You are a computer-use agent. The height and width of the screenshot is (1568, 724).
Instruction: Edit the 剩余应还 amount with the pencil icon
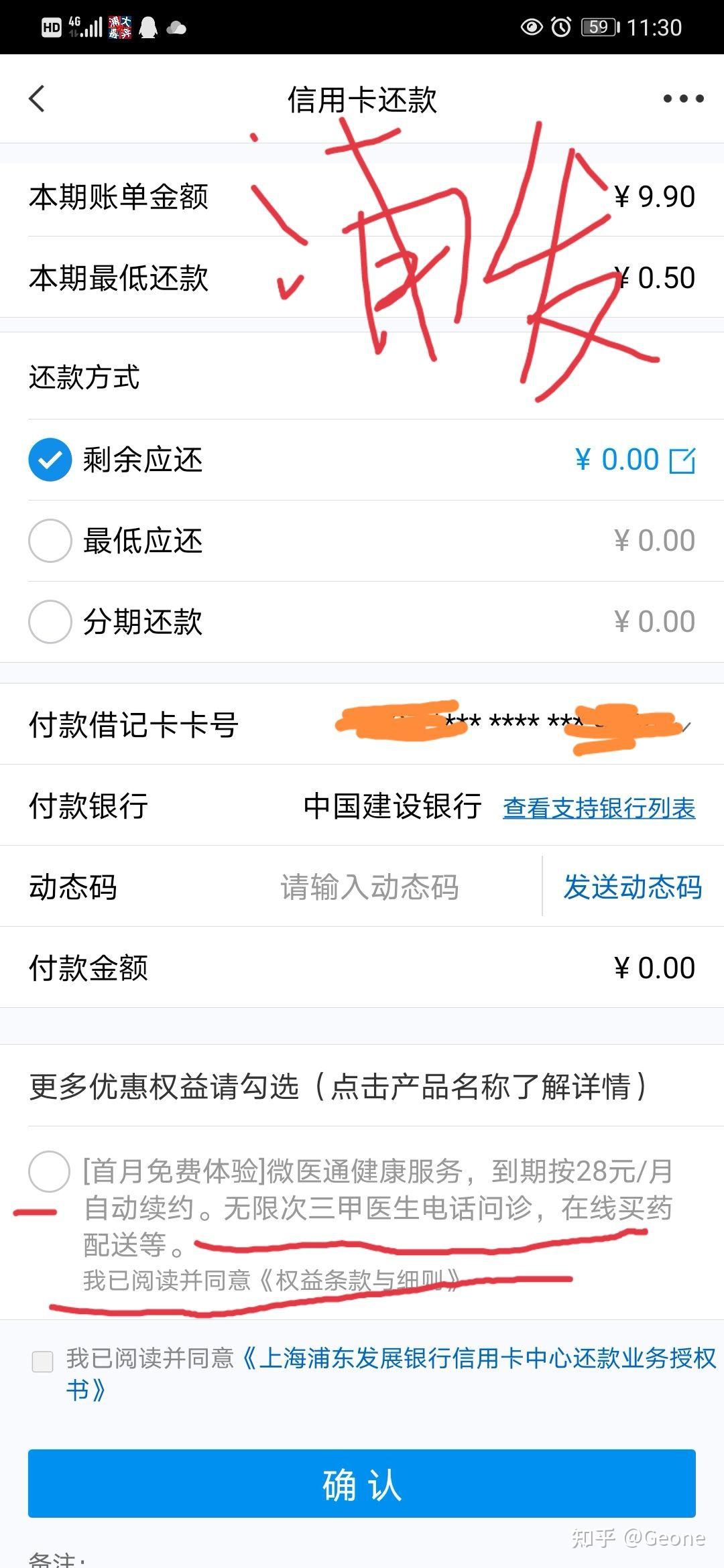click(682, 460)
